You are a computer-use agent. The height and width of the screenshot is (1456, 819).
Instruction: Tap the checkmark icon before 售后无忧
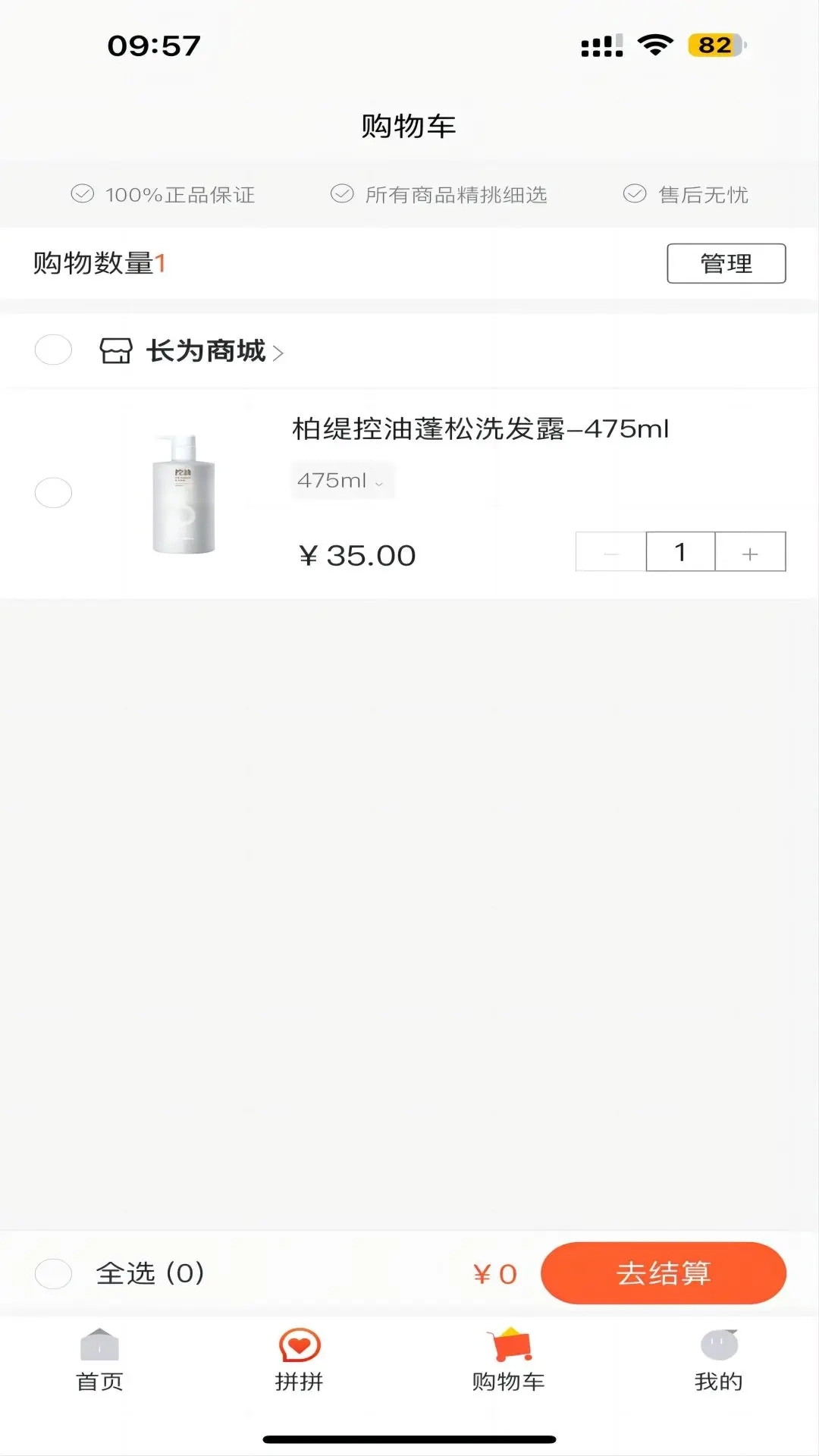click(635, 194)
